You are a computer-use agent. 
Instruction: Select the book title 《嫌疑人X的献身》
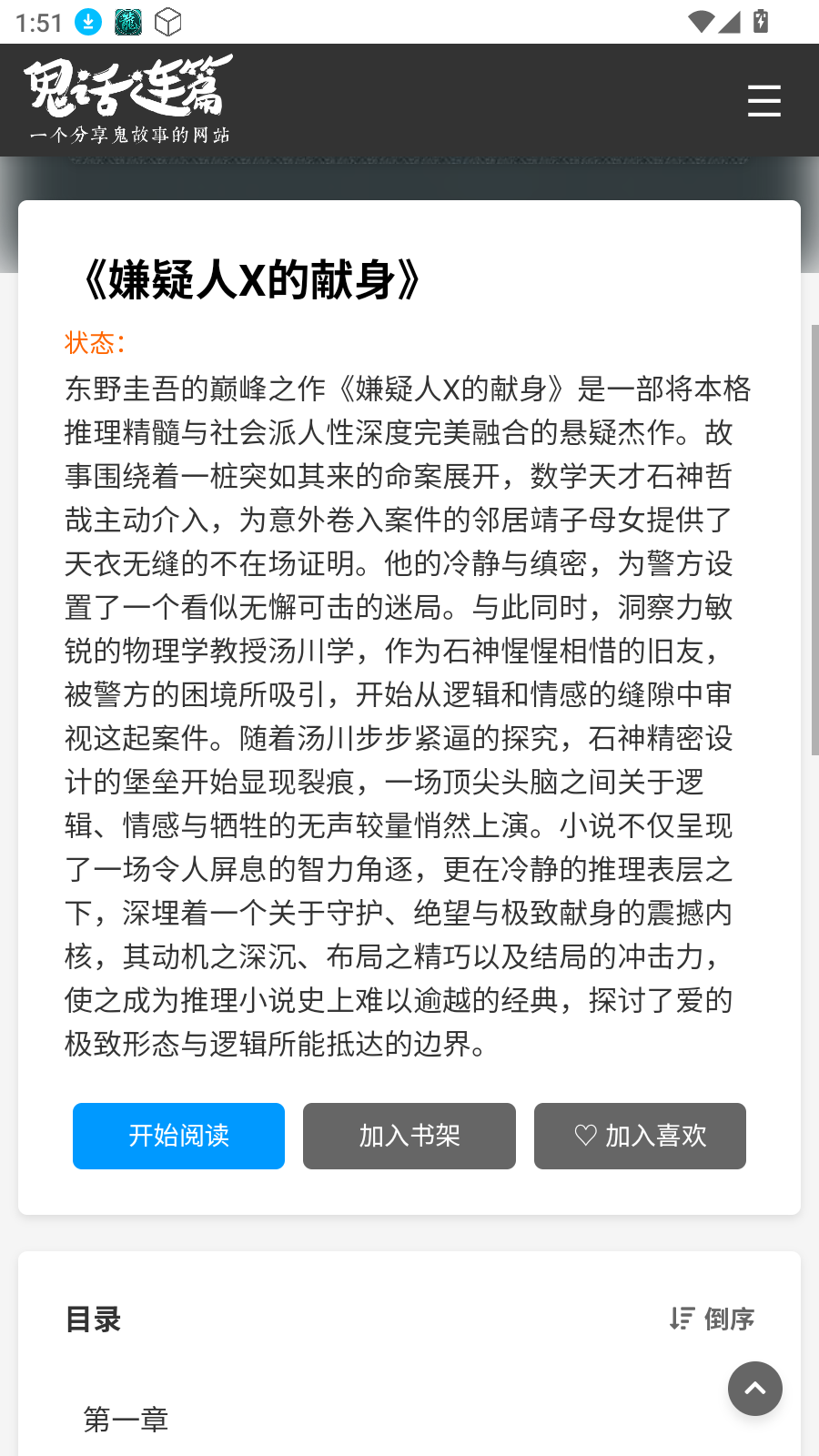point(250,280)
